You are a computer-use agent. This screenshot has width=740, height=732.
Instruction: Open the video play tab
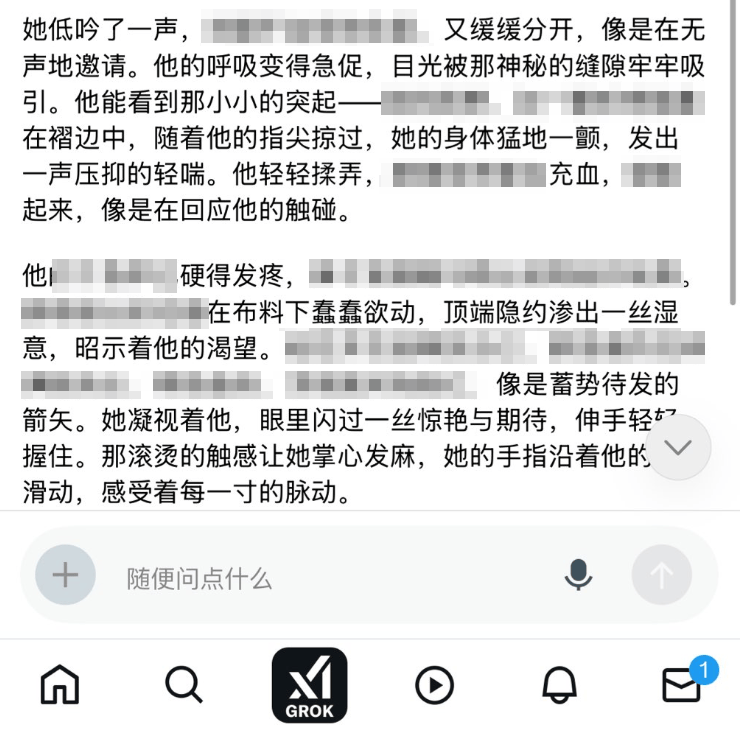point(434,685)
